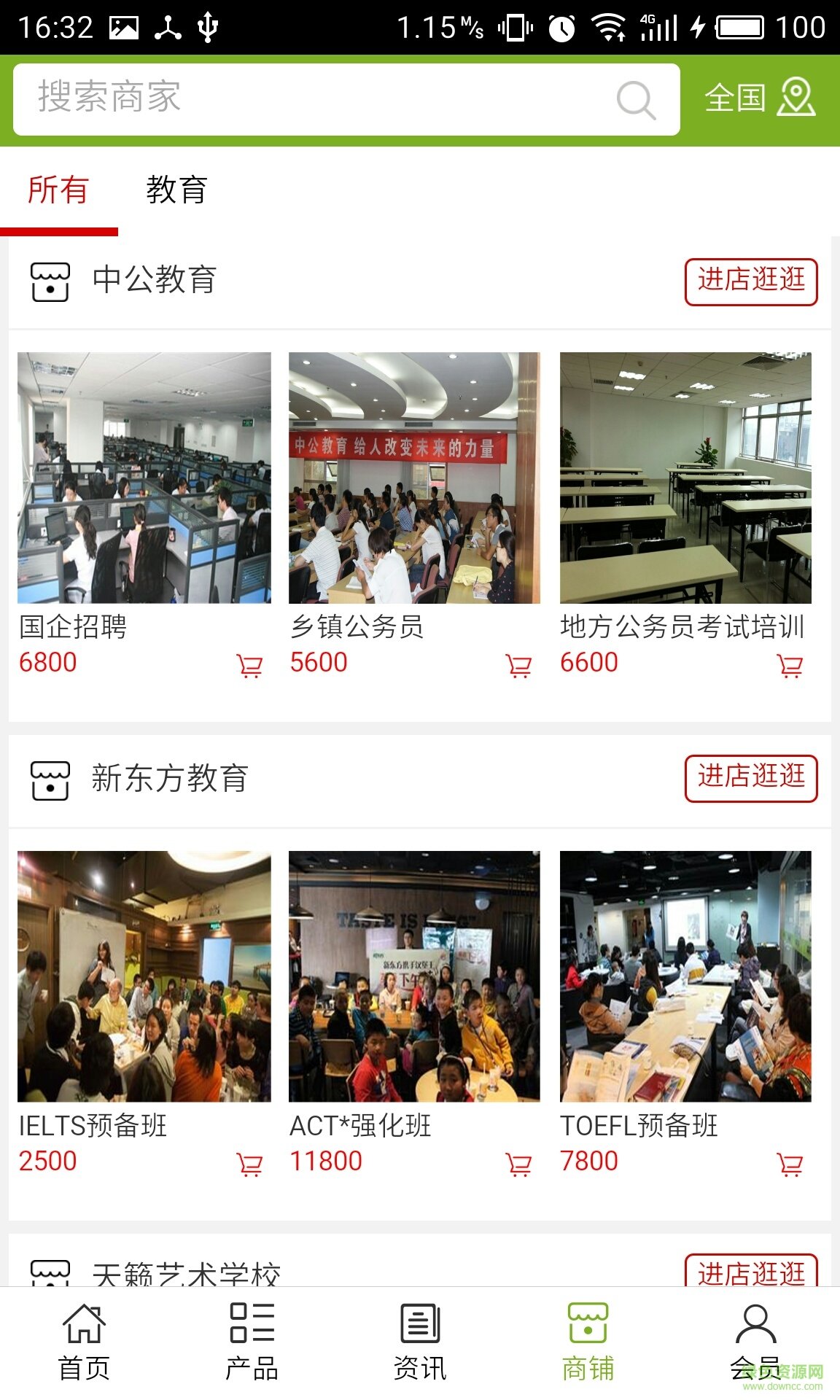Open the 乡镇公务员 course card
The height and width of the screenshot is (1400, 840).
pos(414,478)
